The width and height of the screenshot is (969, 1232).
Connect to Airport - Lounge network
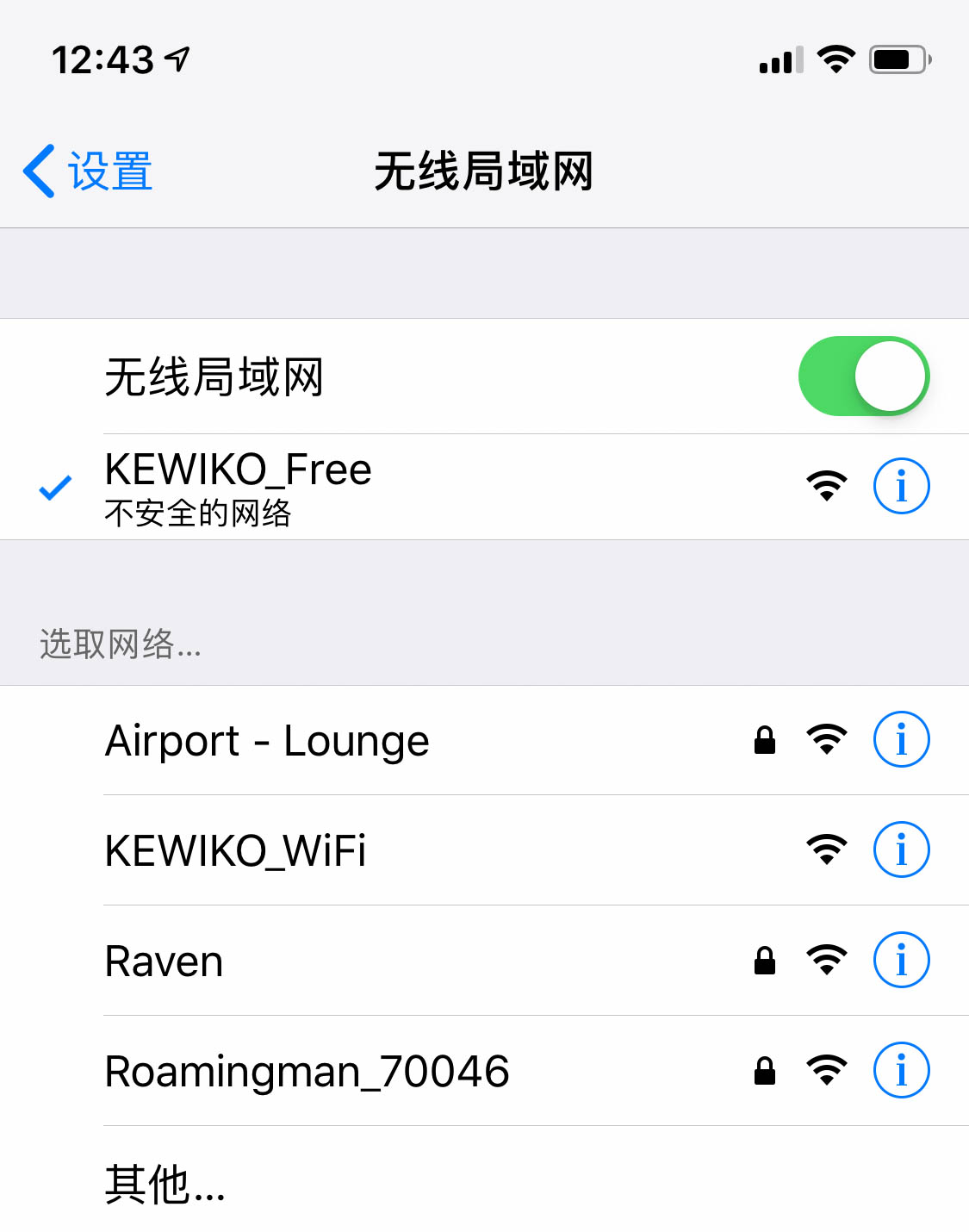pos(267,741)
